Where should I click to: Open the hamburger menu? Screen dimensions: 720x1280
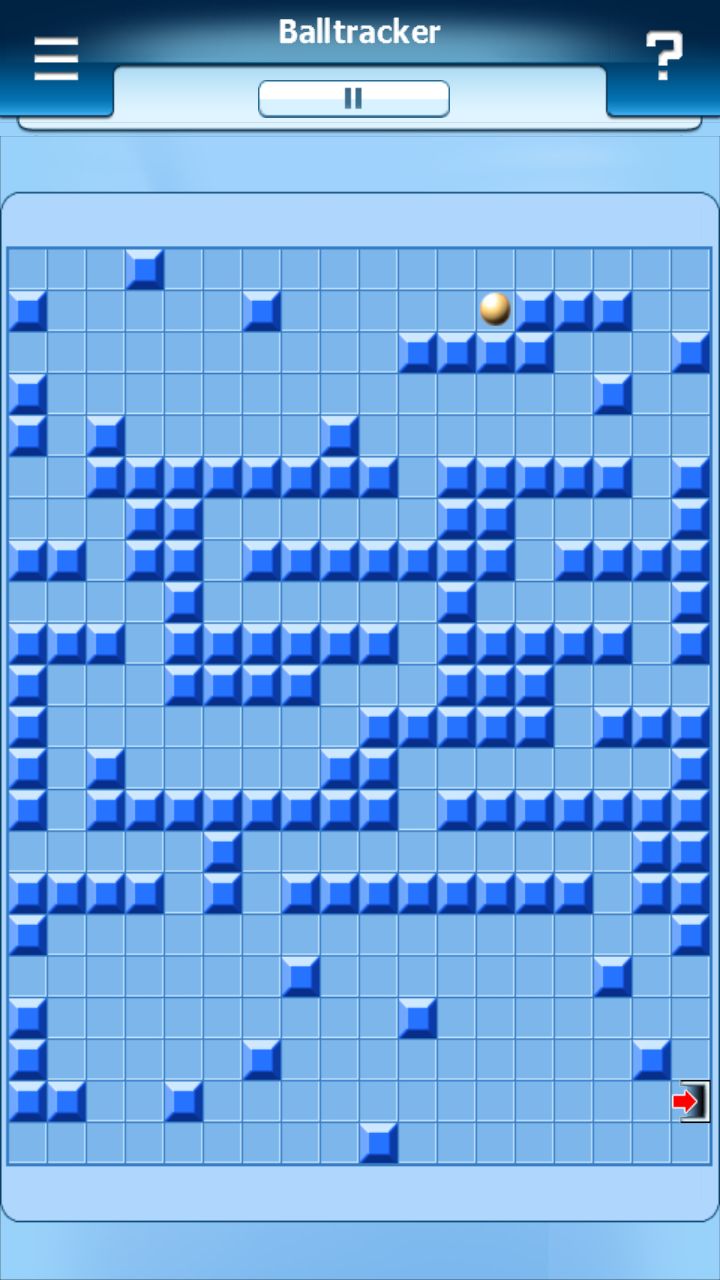56,59
